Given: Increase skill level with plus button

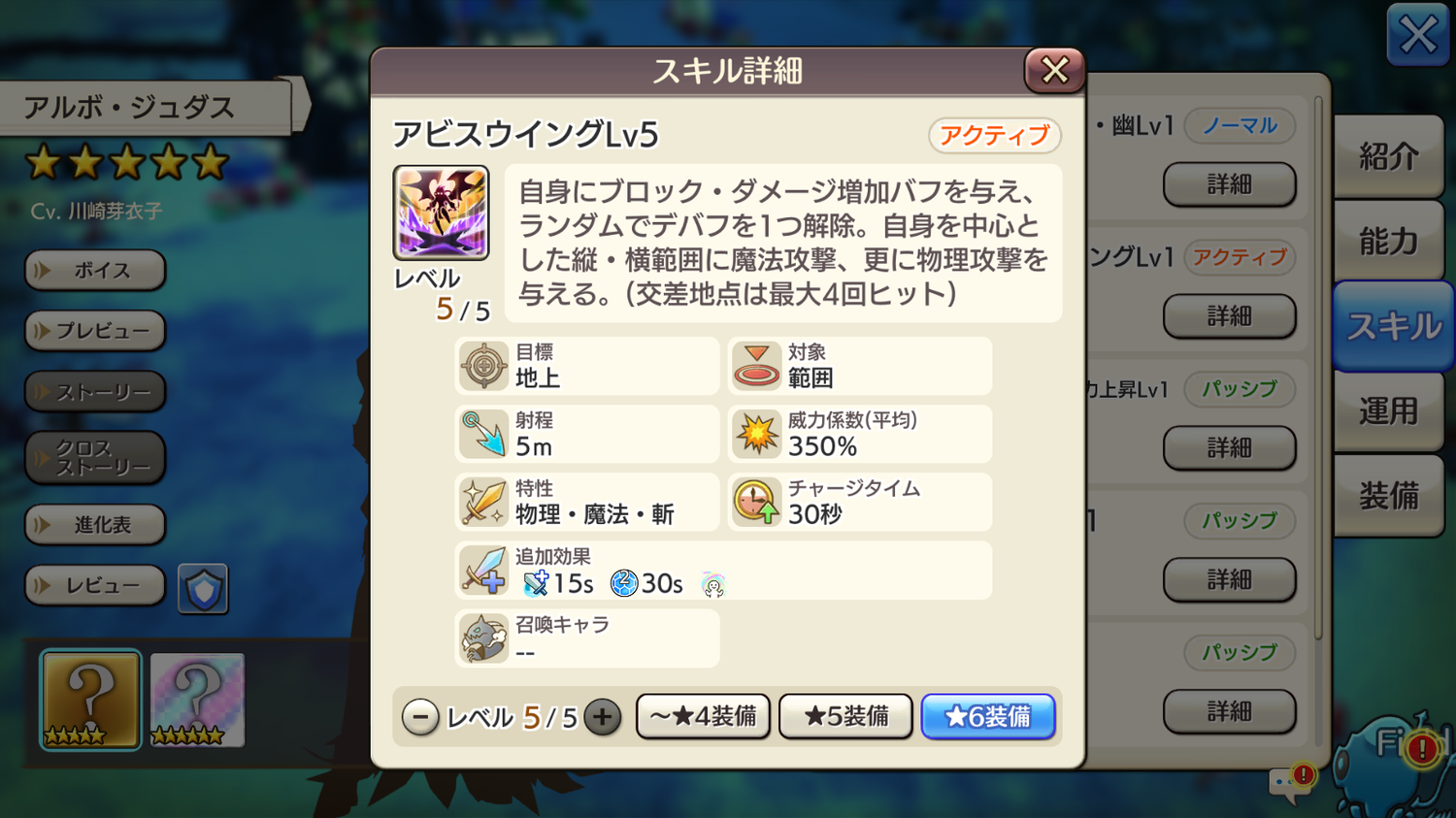Looking at the screenshot, I should (x=603, y=717).
